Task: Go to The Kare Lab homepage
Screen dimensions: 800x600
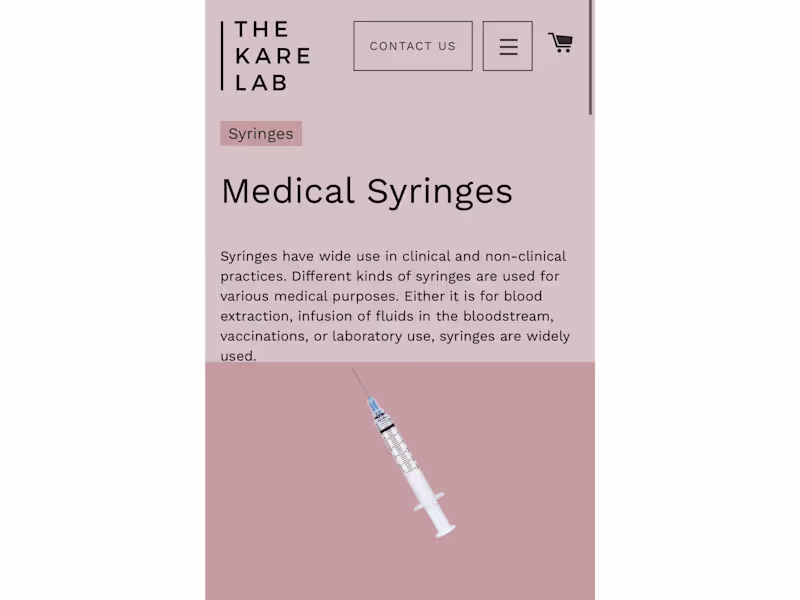Action: click(x=268, y=56)
